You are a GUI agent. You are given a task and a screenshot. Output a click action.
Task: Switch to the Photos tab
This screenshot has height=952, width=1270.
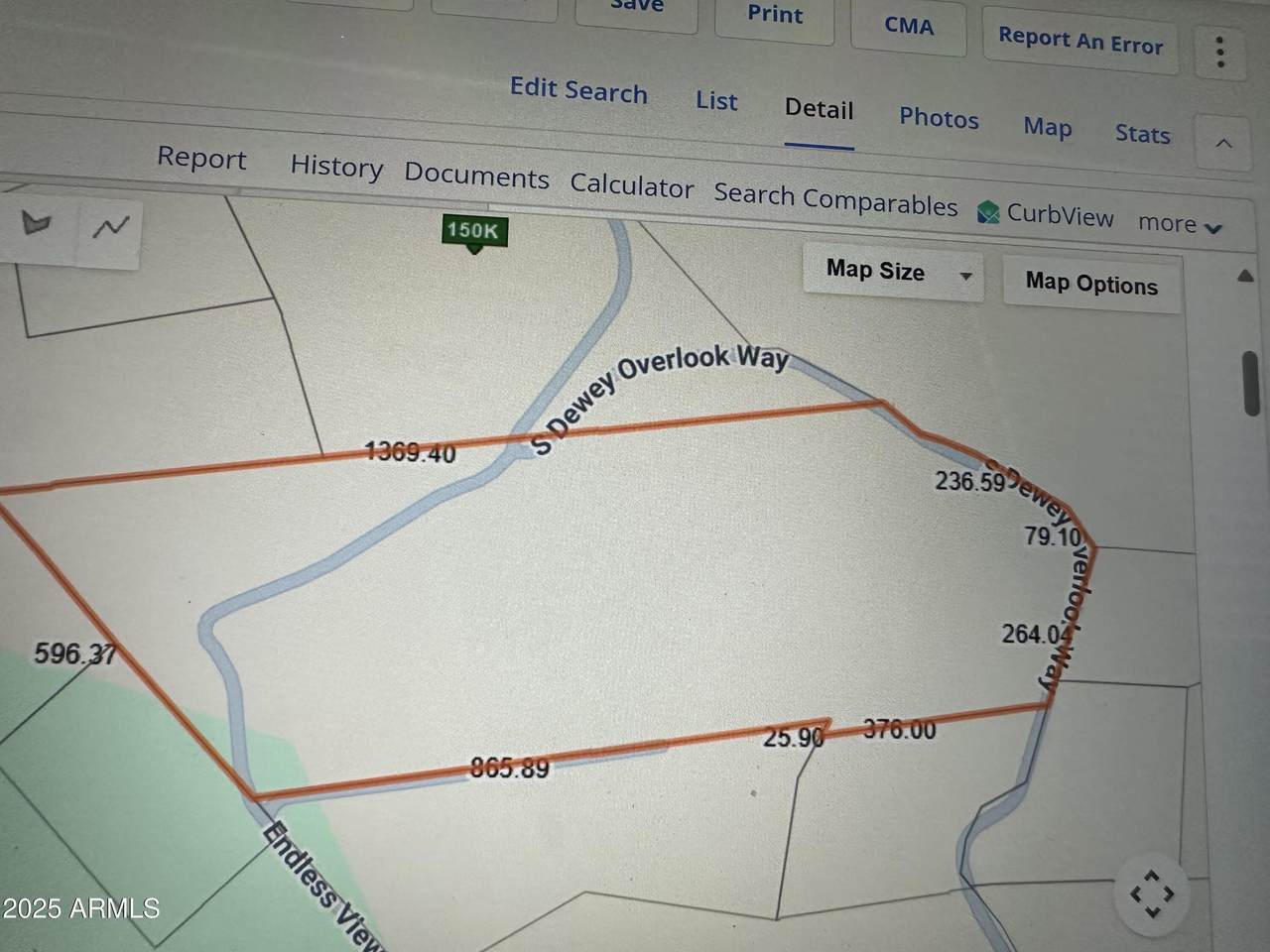click(939, 119)
